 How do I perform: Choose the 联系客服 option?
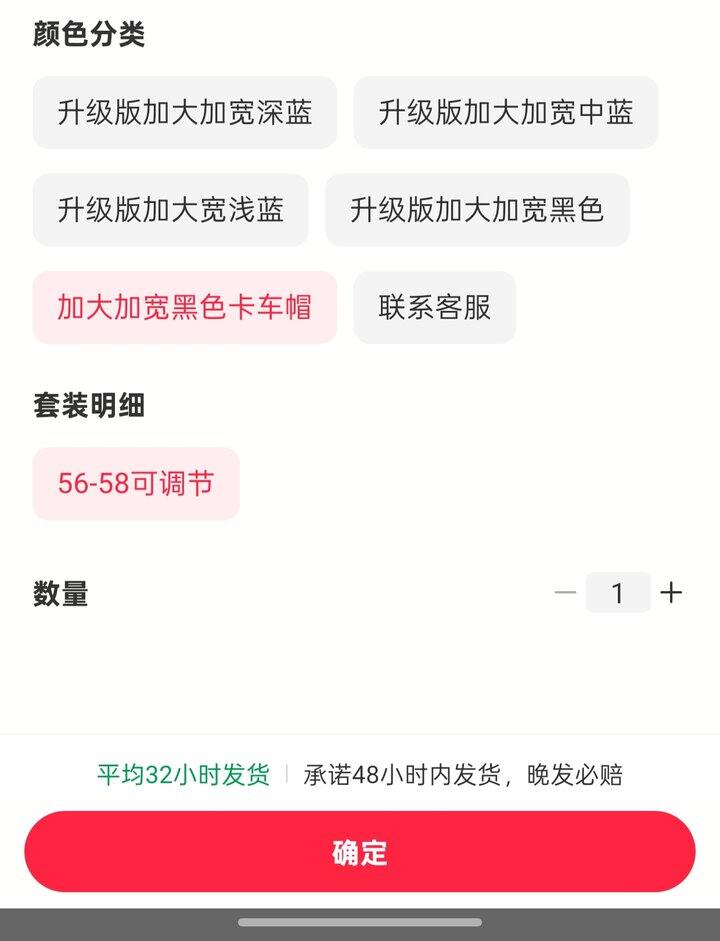tap(435, 307)
